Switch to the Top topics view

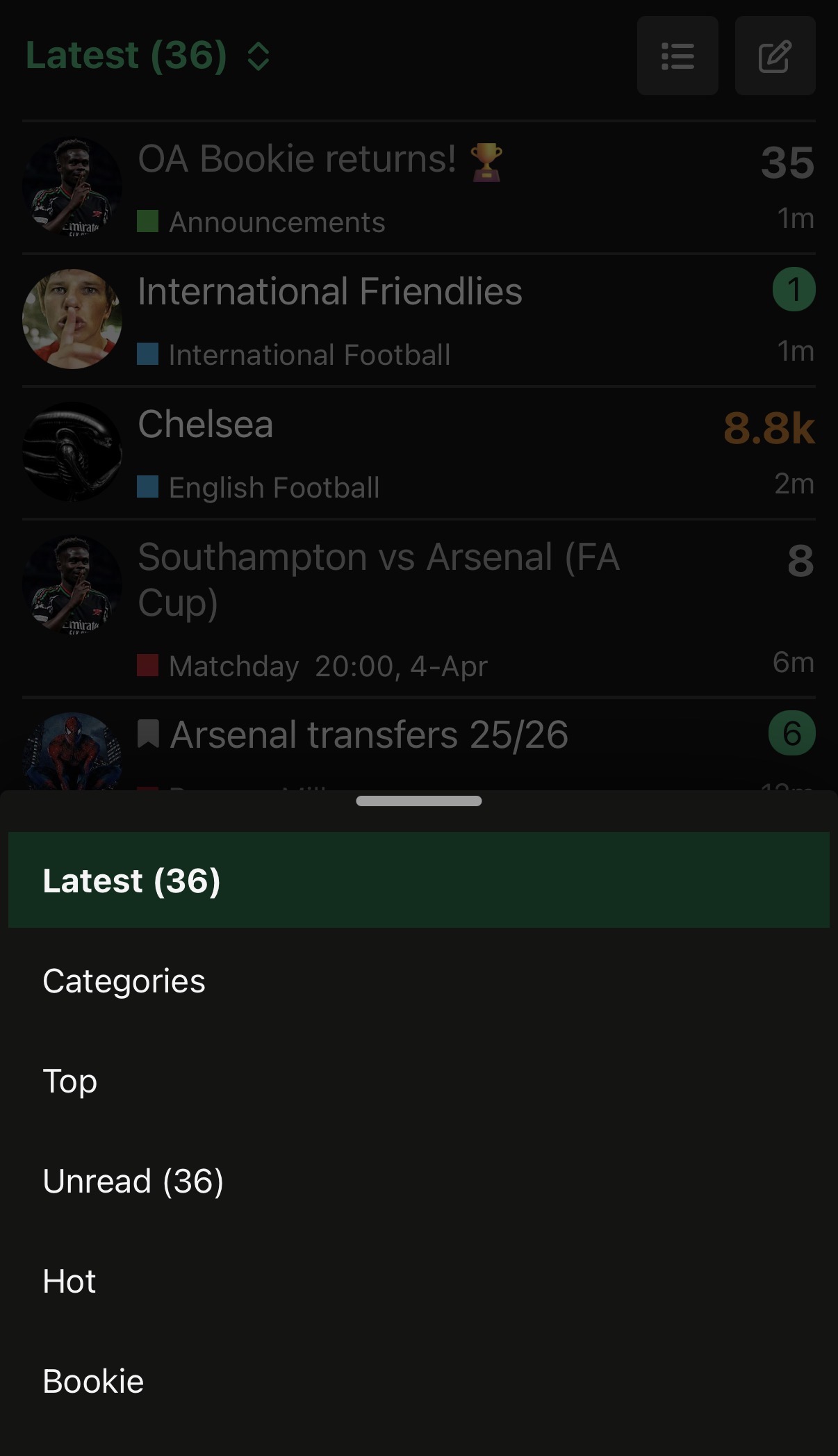point(419,1081)
